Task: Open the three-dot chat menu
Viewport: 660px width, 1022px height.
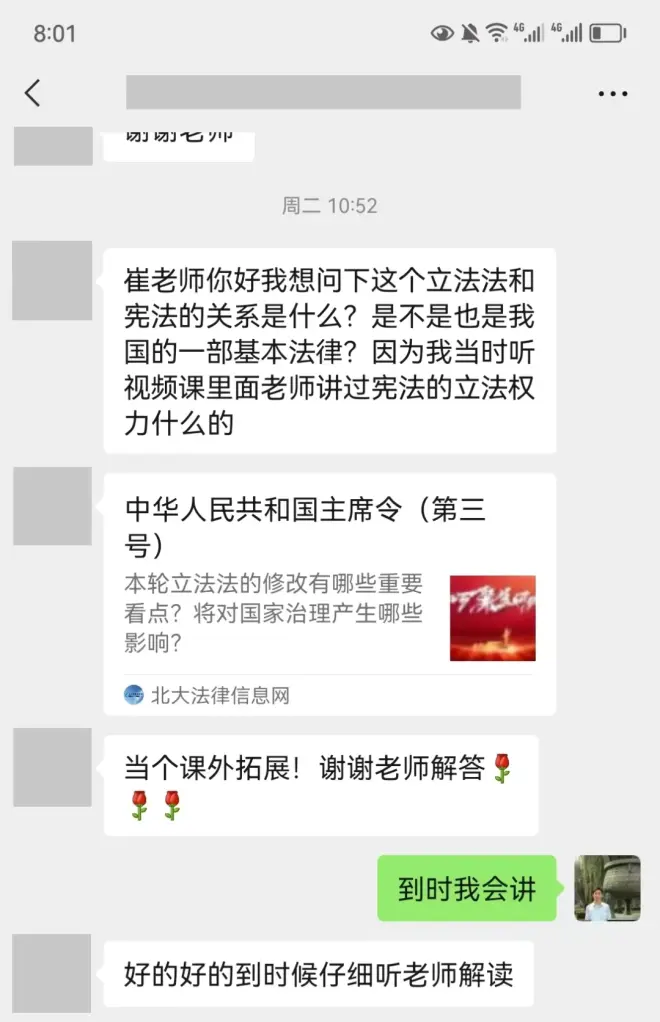Action: [612, 94]
